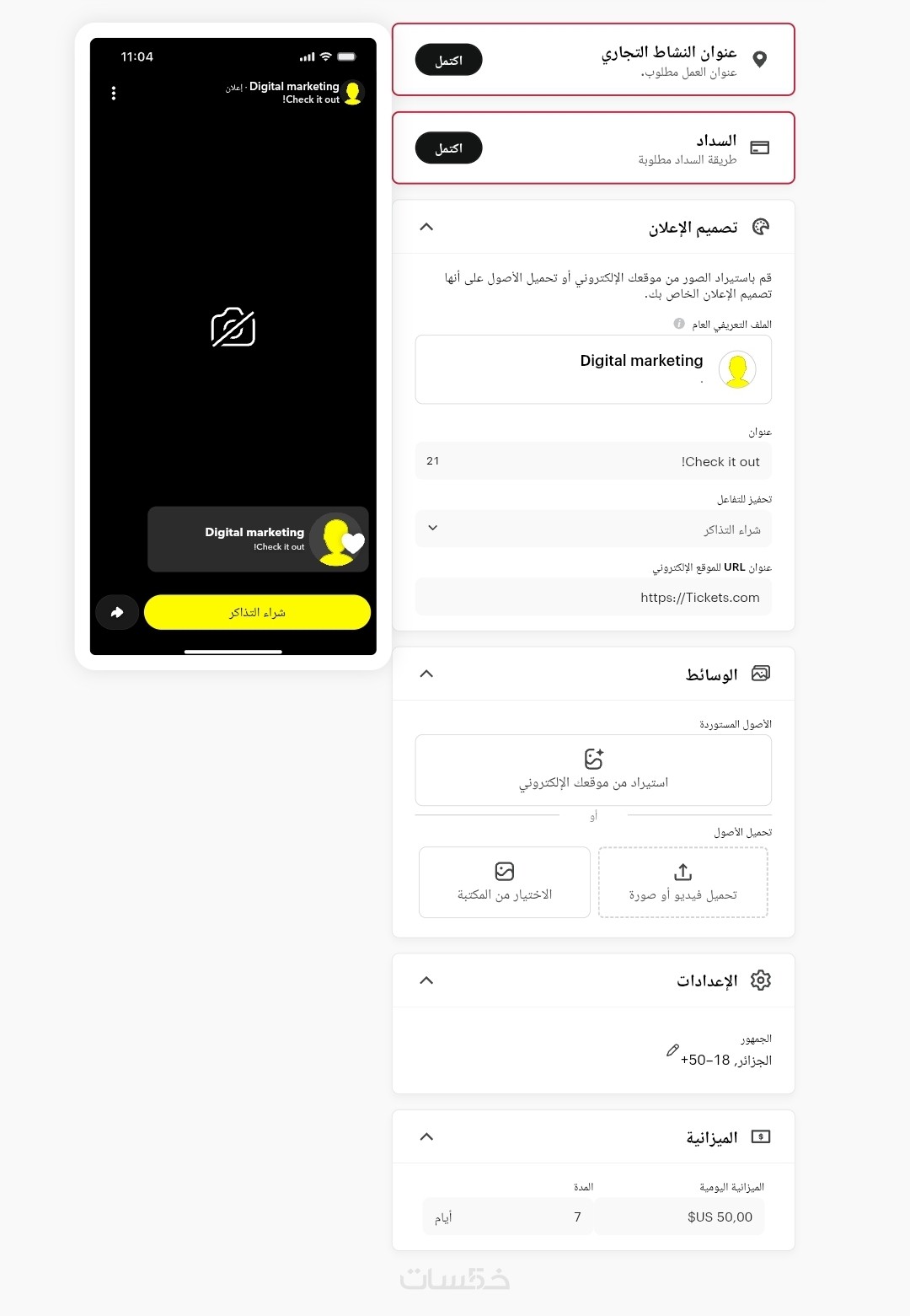Screen dimensions: 910x1316
Task: Collapse the الإعدادات section
Action: [426, 980]
